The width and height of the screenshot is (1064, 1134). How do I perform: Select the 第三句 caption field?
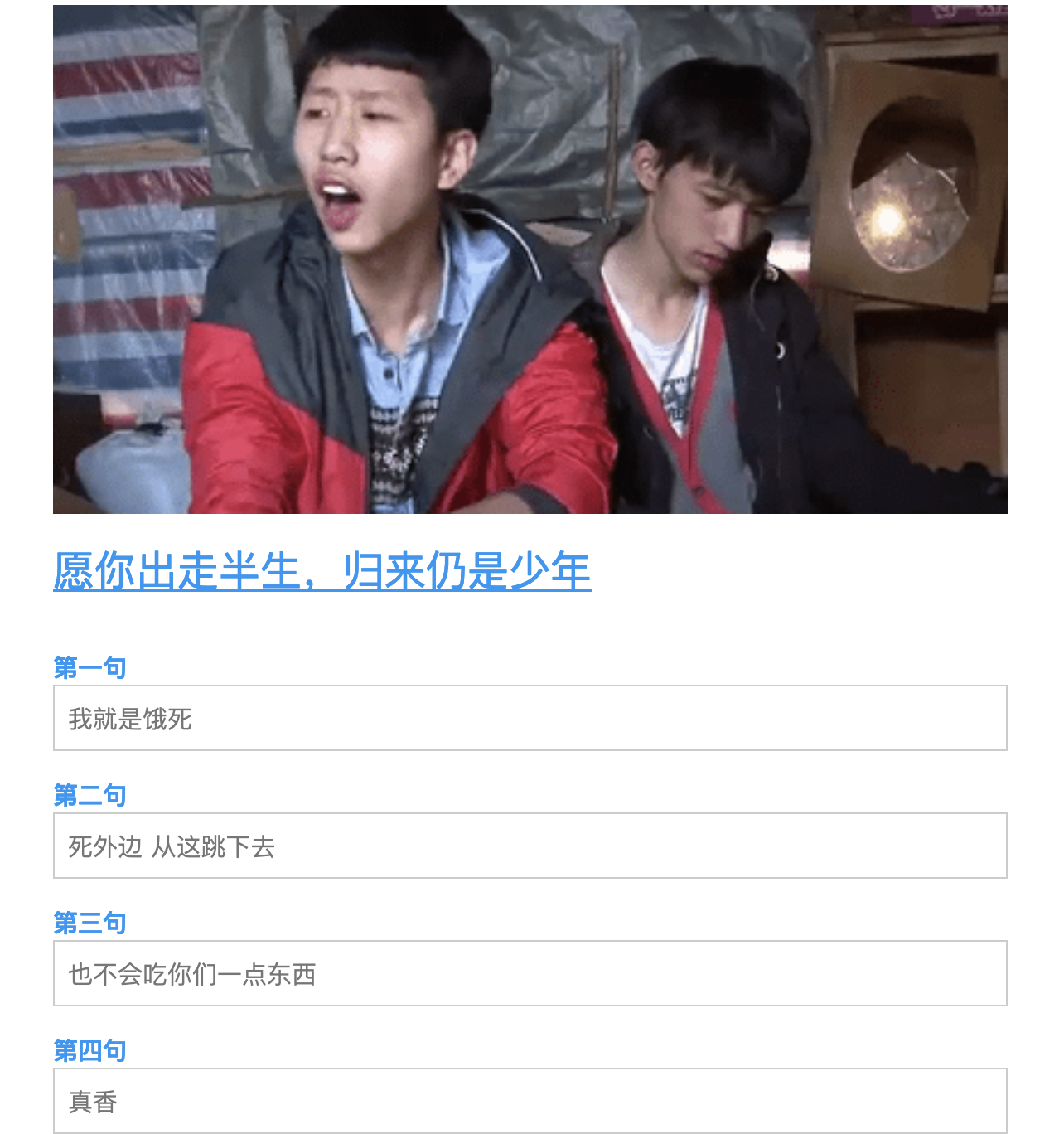coord(530,973)
